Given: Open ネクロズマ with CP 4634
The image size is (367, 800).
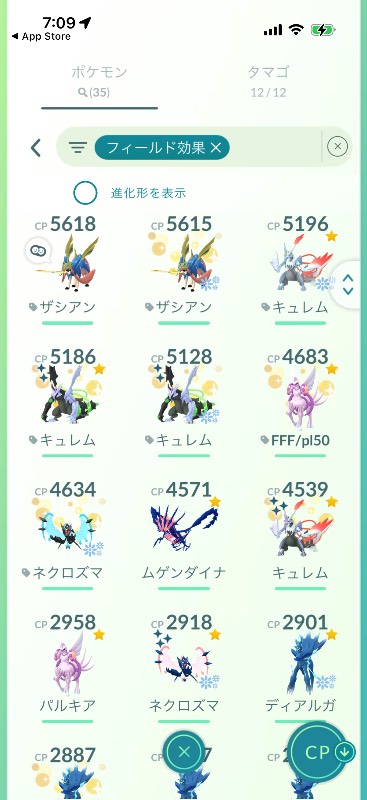Looking at the screenshot, I should click(x=67, y=535).
